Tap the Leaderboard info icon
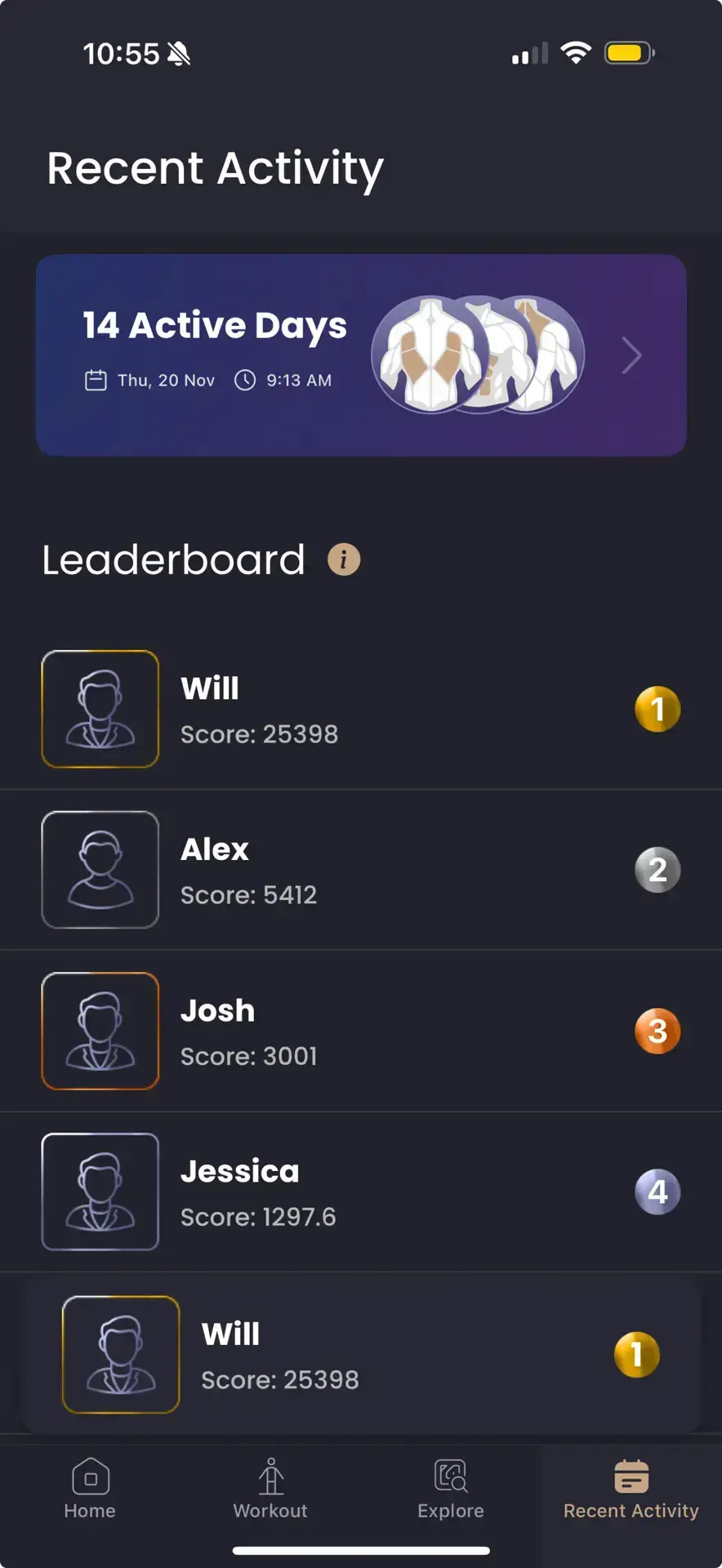Viewport: 722px width, 1568px height. point(344,560)
